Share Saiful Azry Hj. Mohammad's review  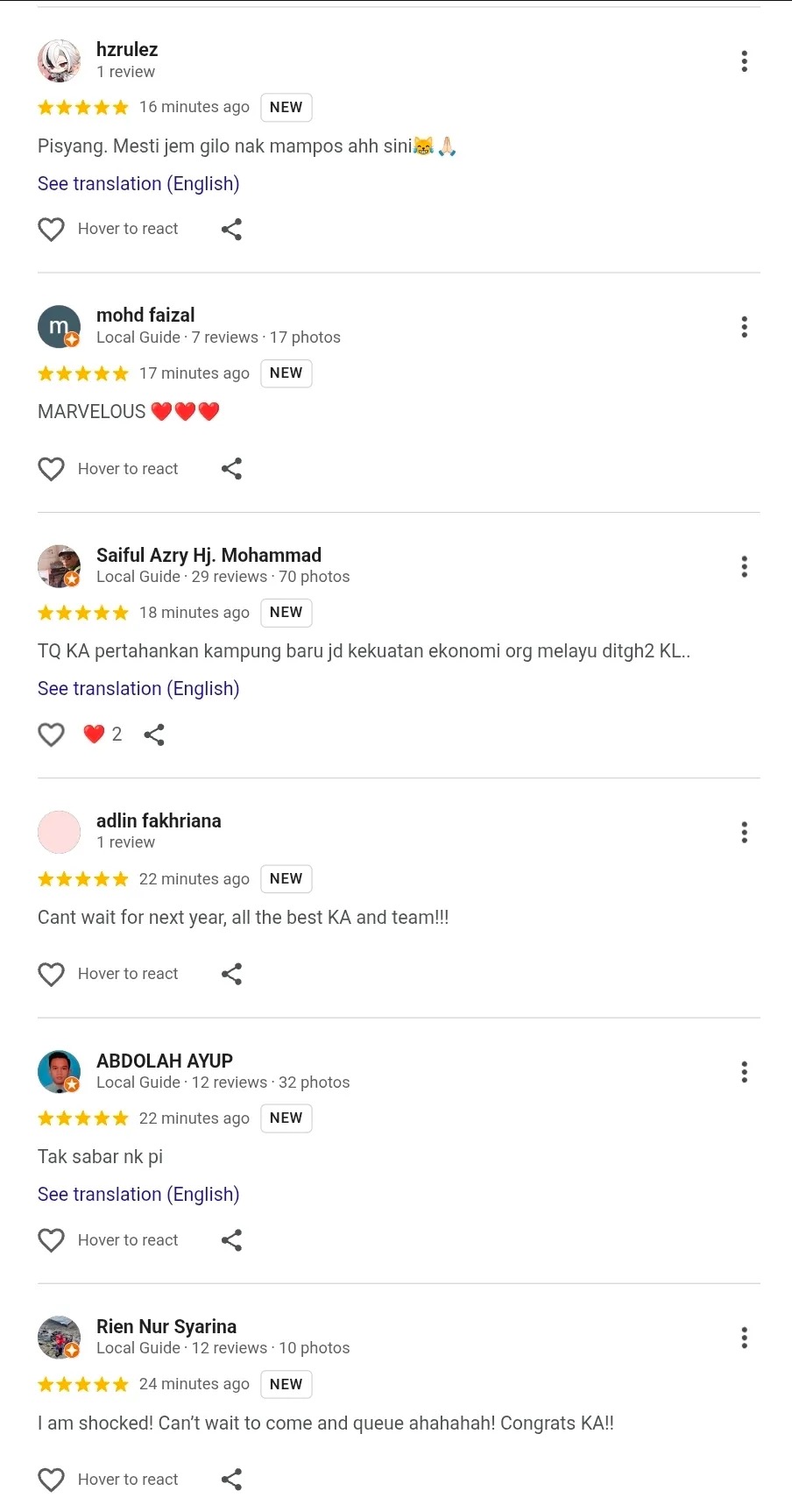pos(154,735)
